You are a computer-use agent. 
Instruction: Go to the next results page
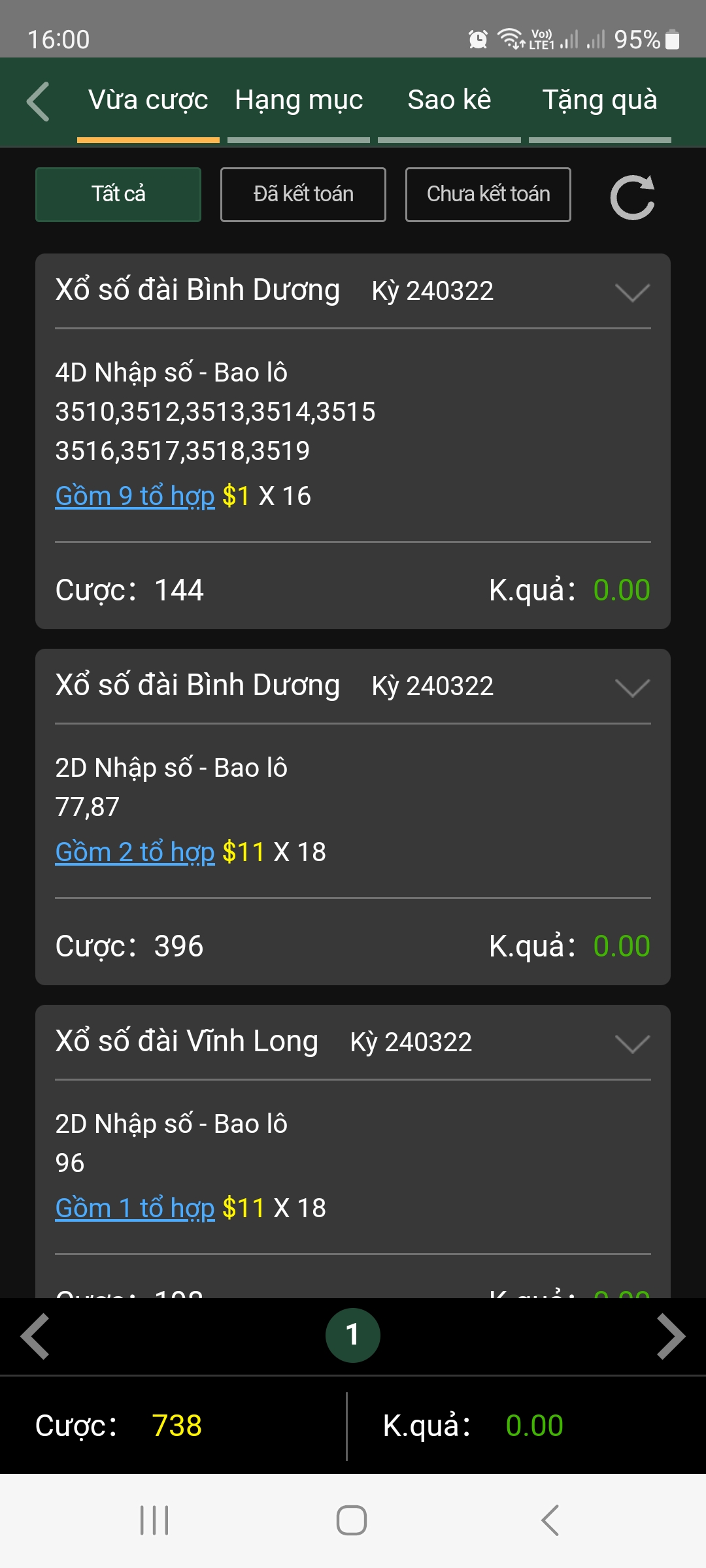[671, 1336]
